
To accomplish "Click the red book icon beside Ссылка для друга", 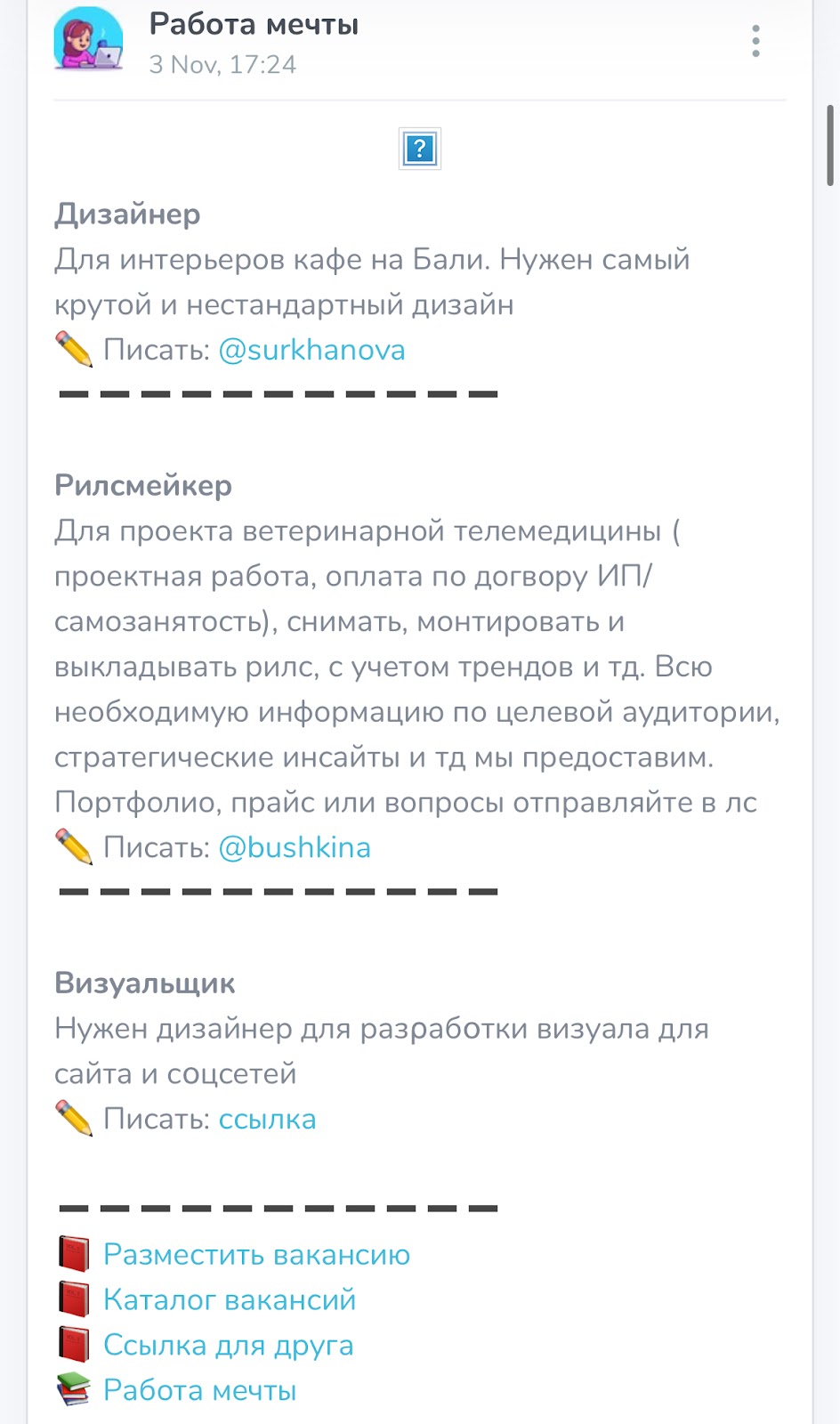I will pos(74,1345).
